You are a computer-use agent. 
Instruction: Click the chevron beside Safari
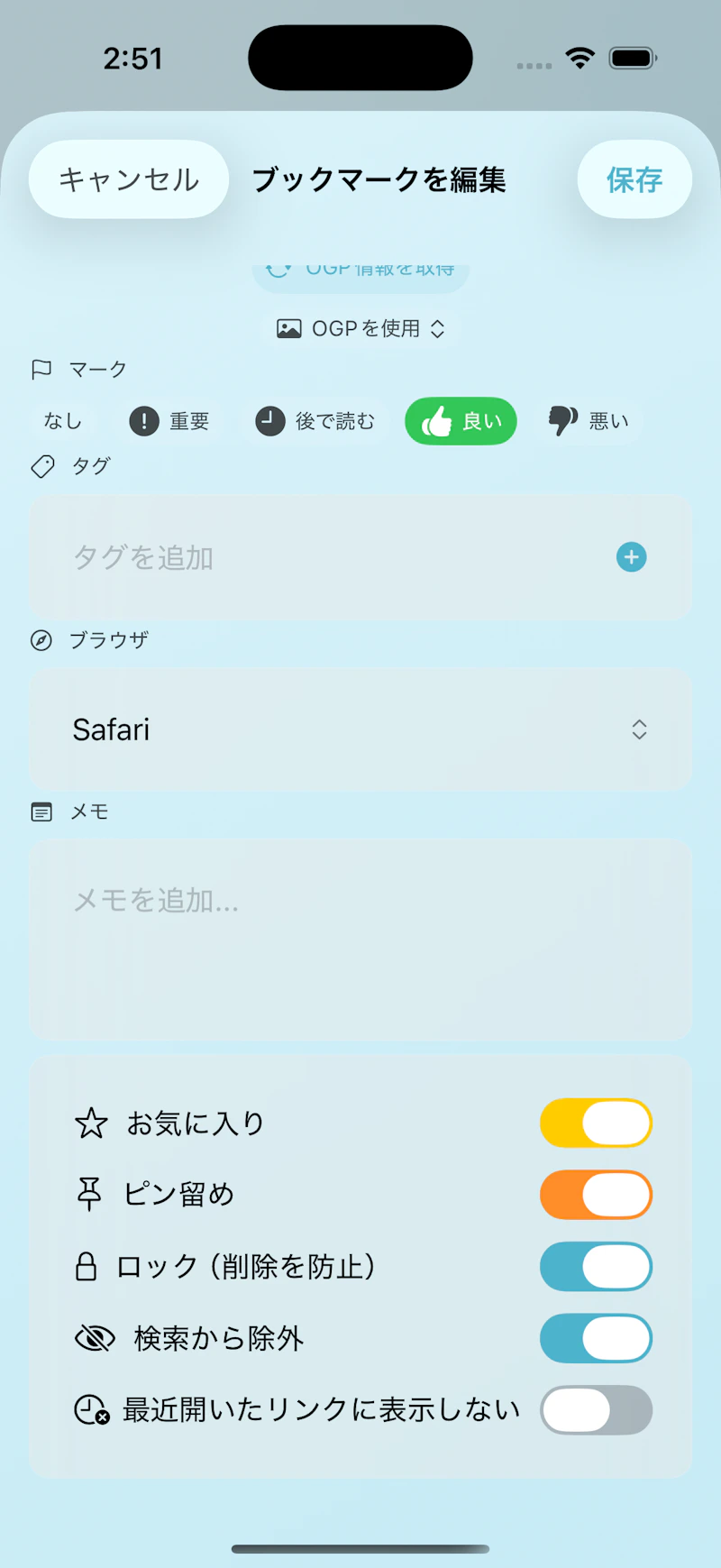[x=638, y=729]
